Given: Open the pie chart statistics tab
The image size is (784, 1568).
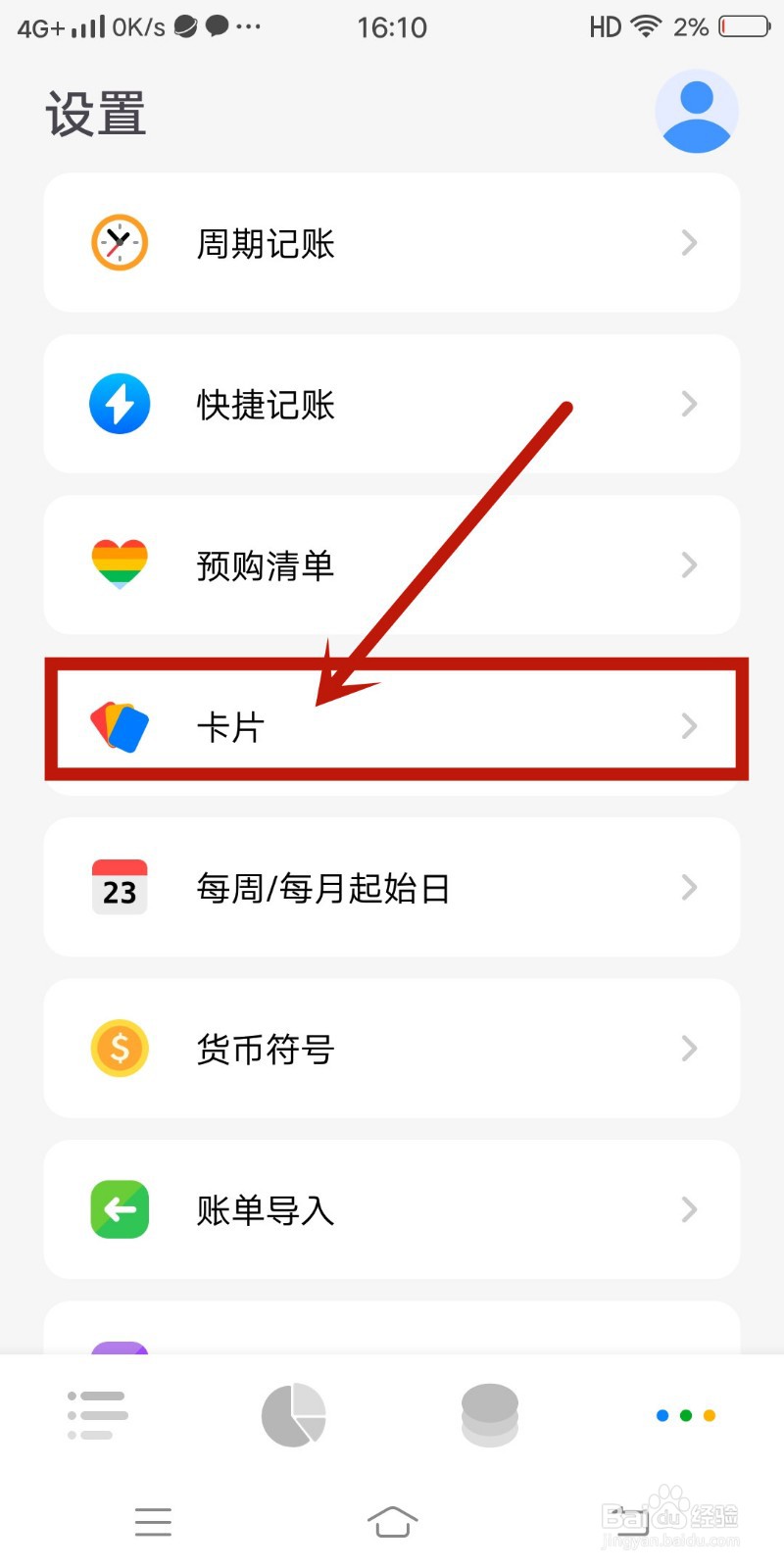Looking at the screenshot, I should tap(293, 1414).
